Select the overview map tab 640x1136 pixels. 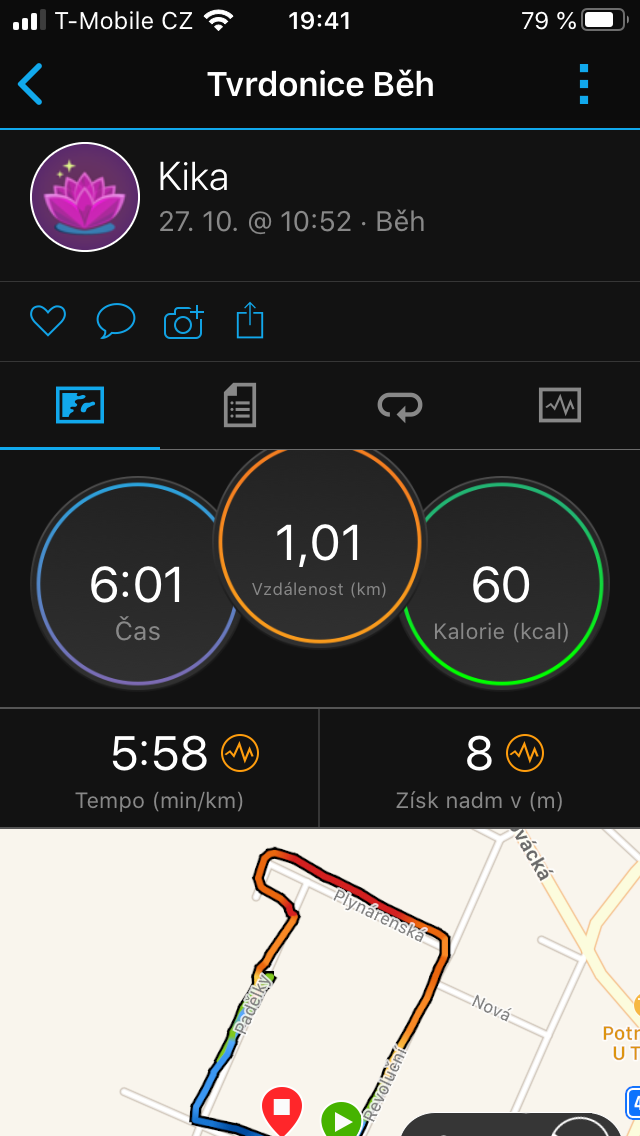(80, 405)
